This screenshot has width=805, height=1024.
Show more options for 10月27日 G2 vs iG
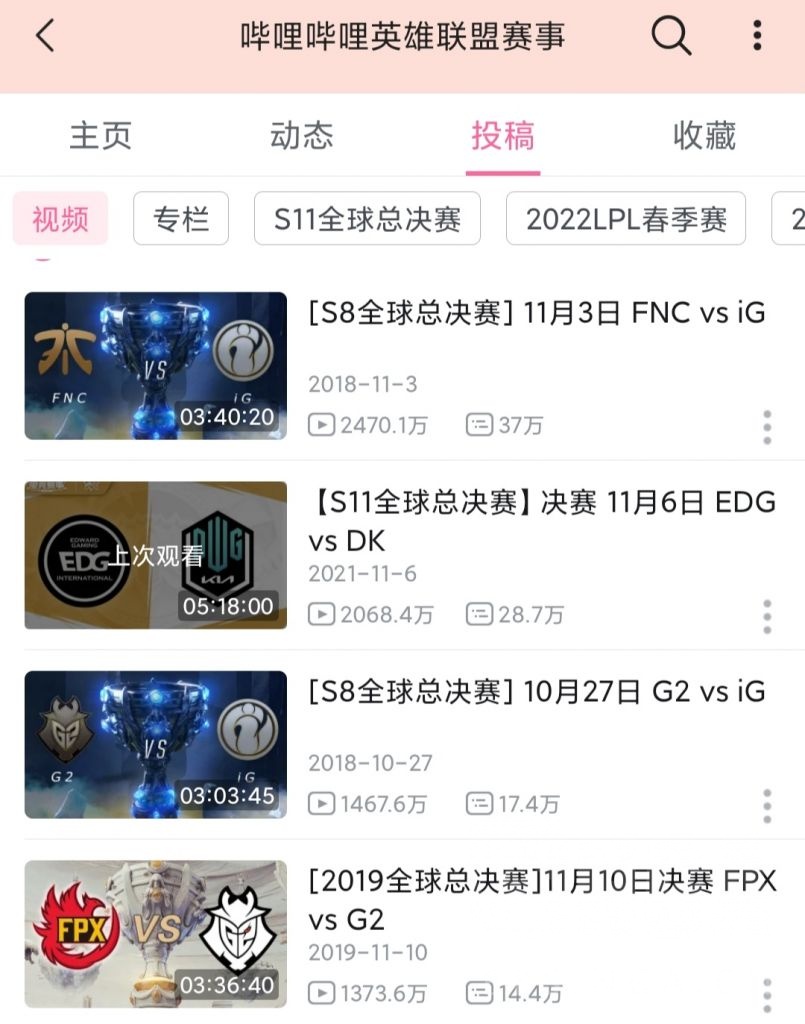click(767, 806)
